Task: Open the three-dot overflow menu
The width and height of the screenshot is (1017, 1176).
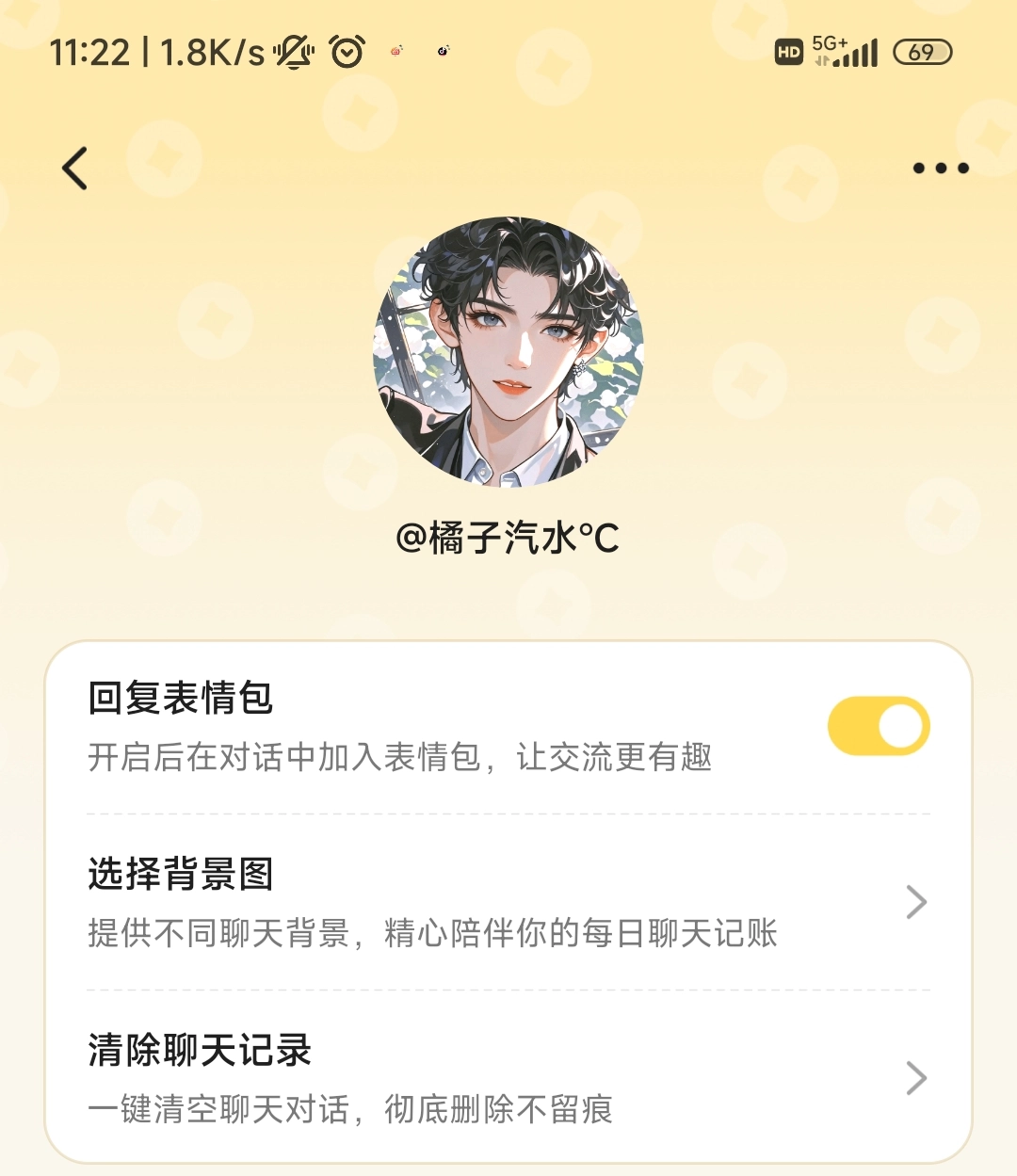Action: pos(940,169)
